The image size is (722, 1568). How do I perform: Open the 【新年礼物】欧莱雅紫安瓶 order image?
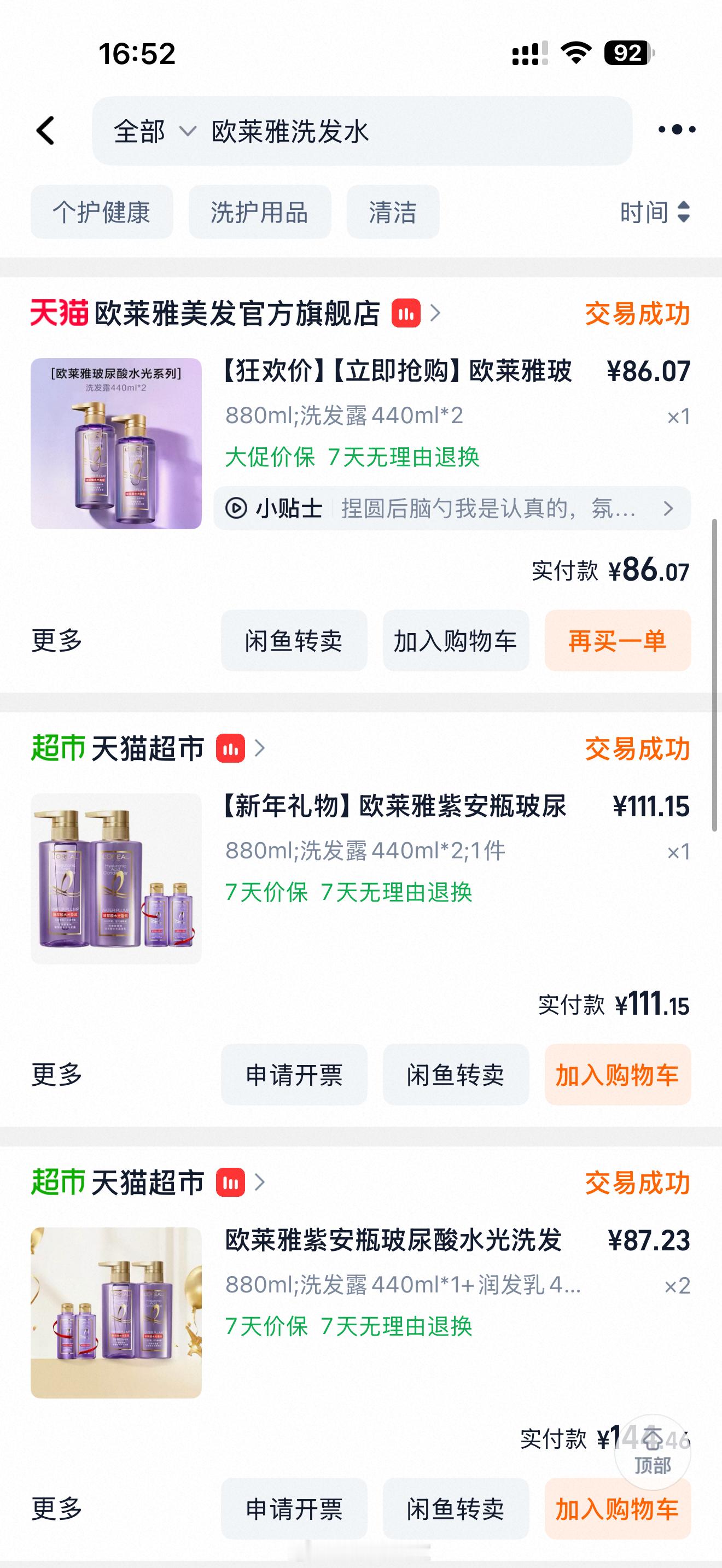point(117,879)
